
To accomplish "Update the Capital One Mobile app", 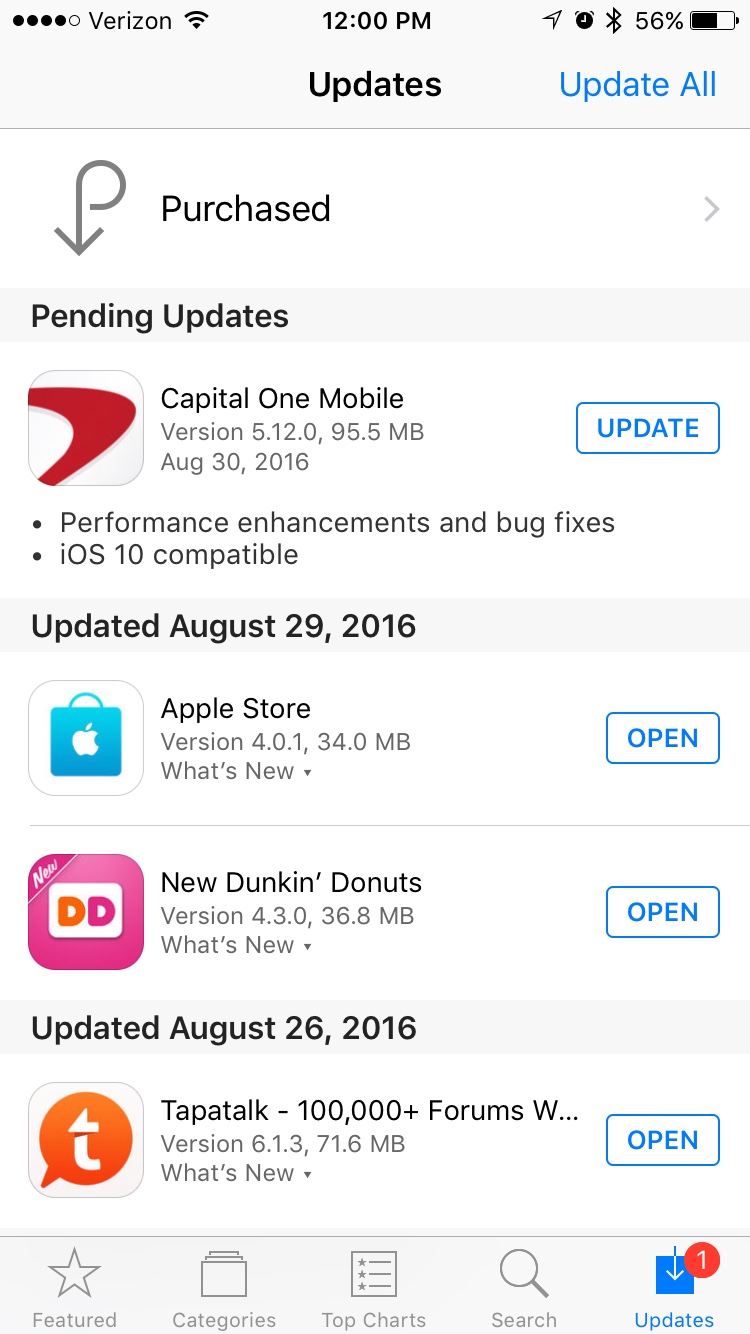I will click(x=647, y=428).
